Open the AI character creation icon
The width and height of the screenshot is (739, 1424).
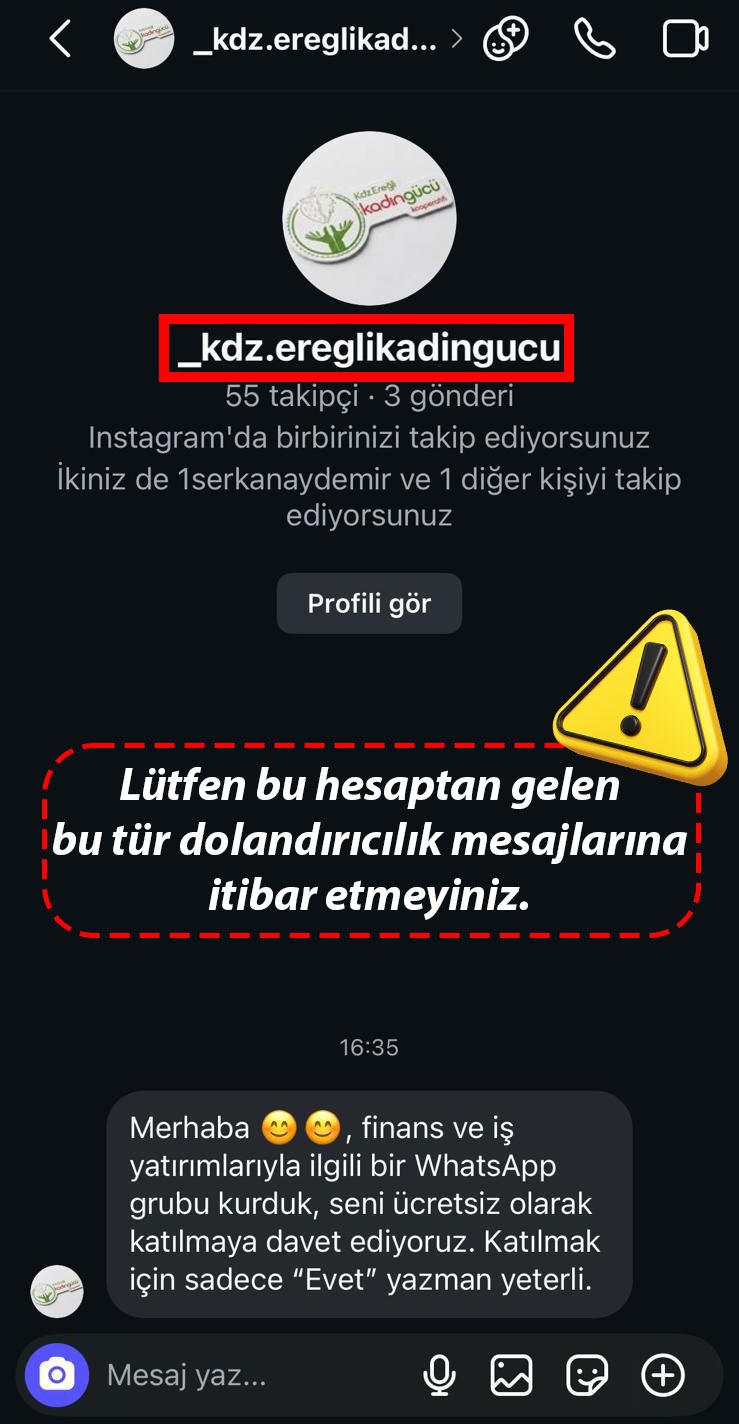tap(506, 40)
